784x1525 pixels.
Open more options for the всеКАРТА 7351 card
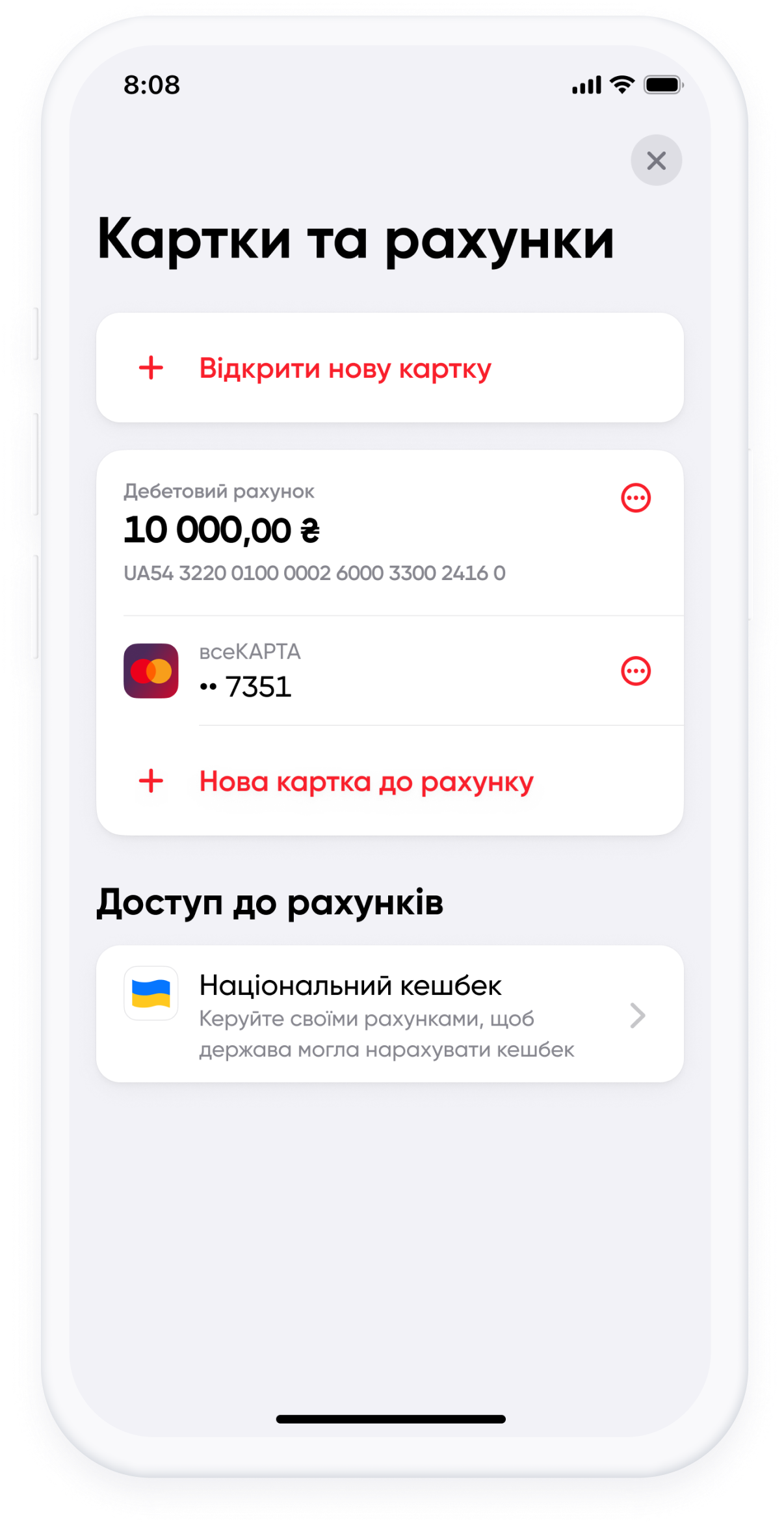[x=635, y=671]
